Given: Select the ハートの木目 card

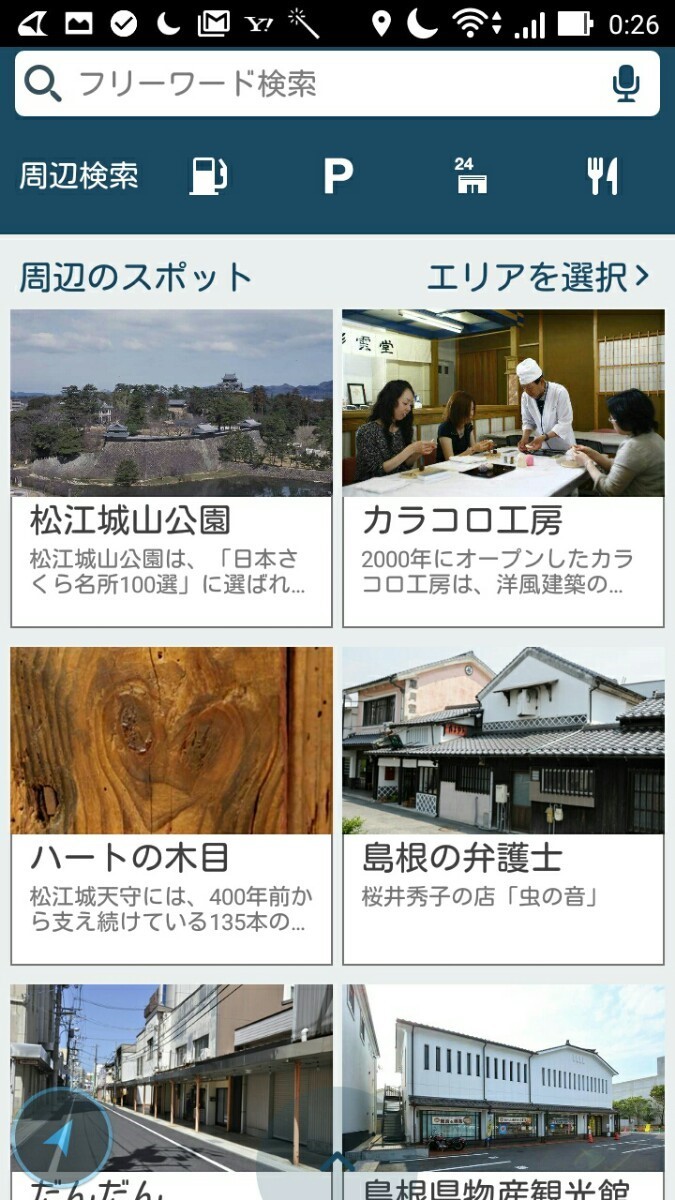Looking at the screenshot, I should pos(171,805).
